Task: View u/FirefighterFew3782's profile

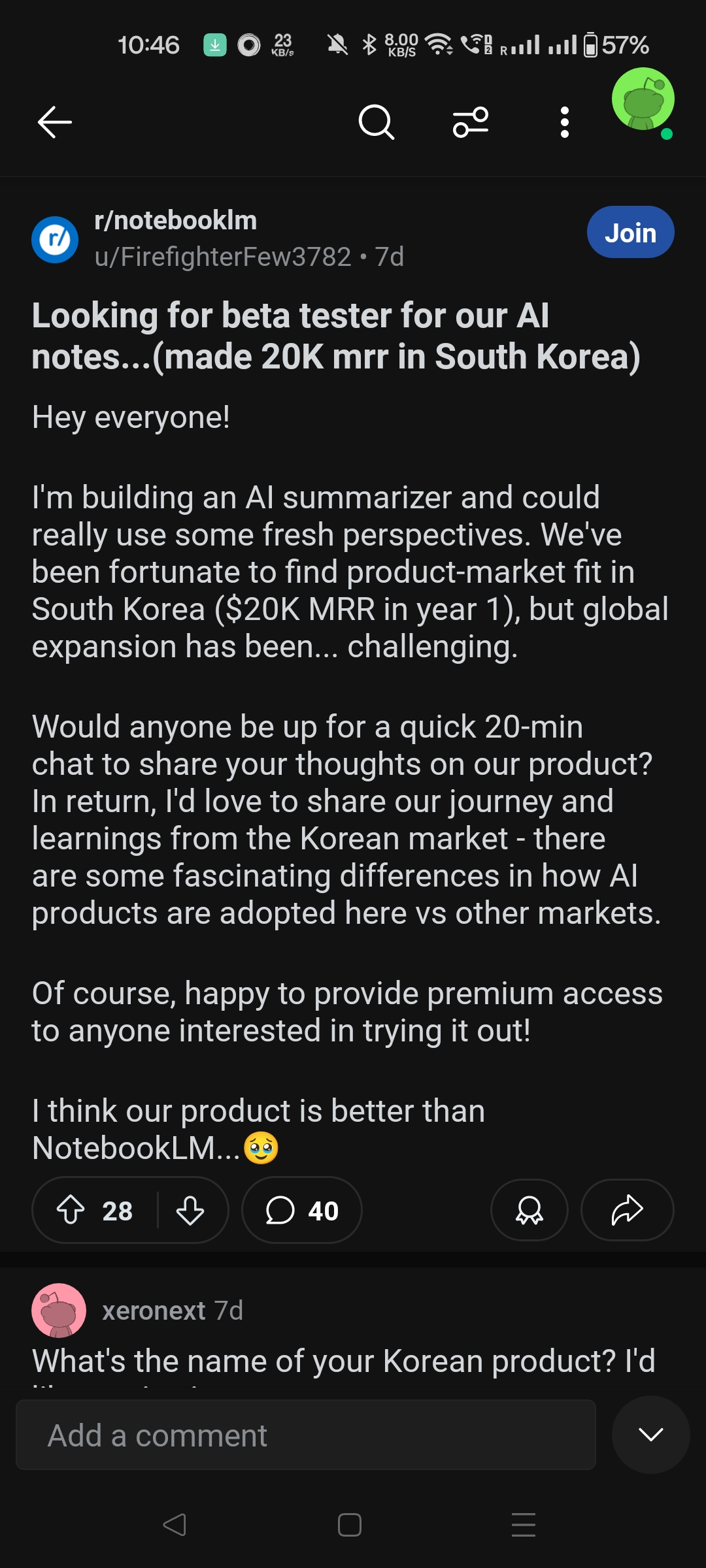Action: (222, 257)
